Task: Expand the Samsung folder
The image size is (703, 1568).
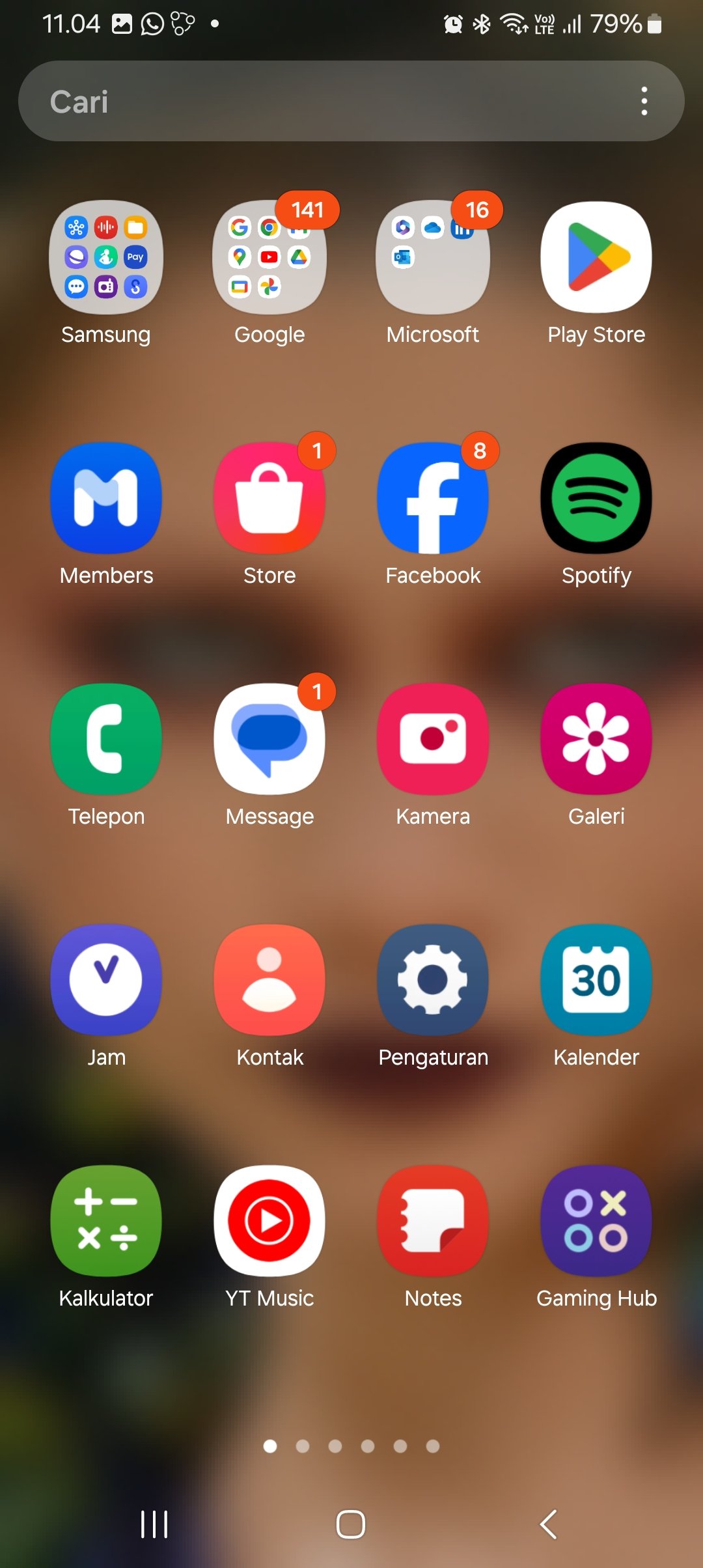Action: pos(106,257)
